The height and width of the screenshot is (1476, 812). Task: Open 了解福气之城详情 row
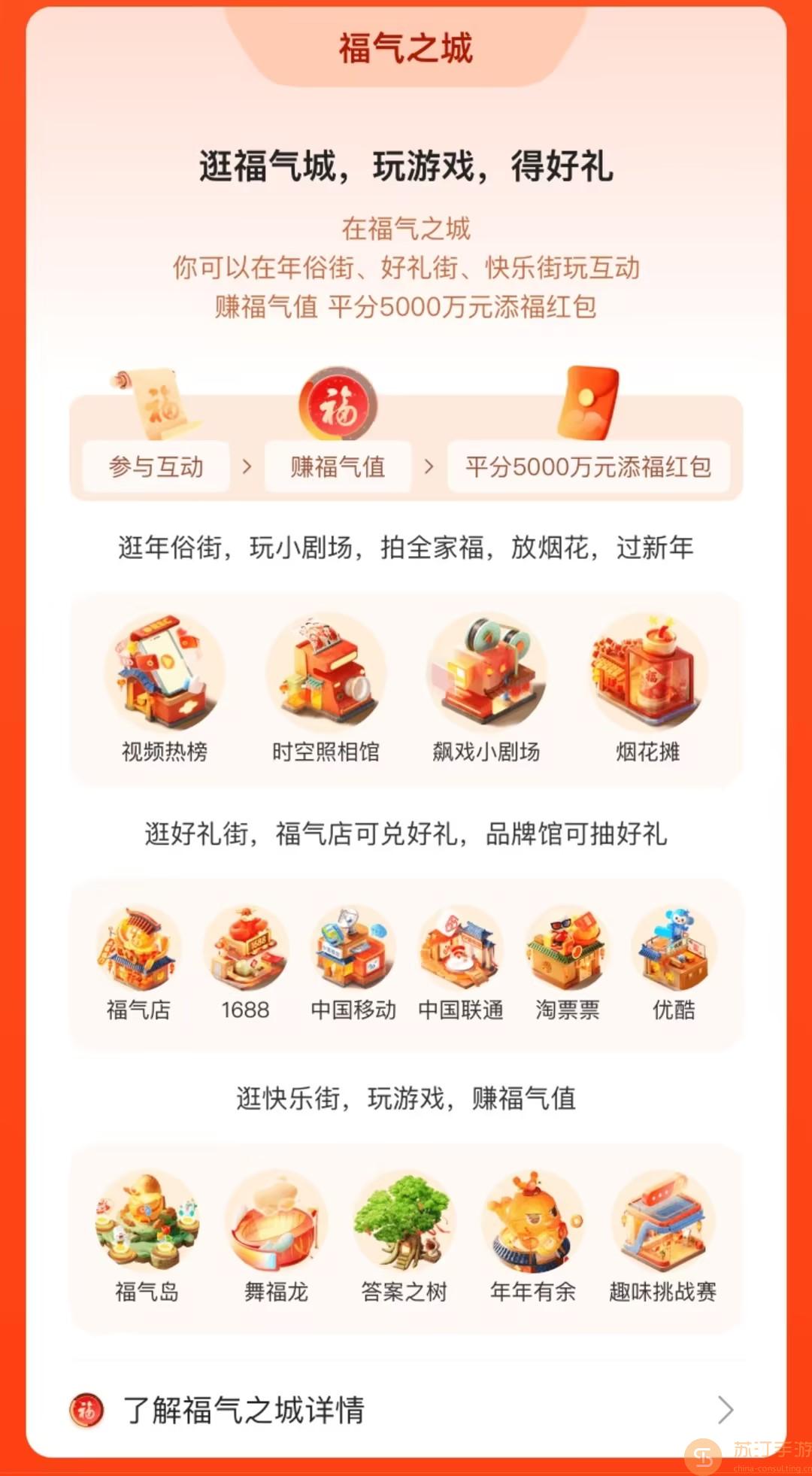[x=406, y=1410]
